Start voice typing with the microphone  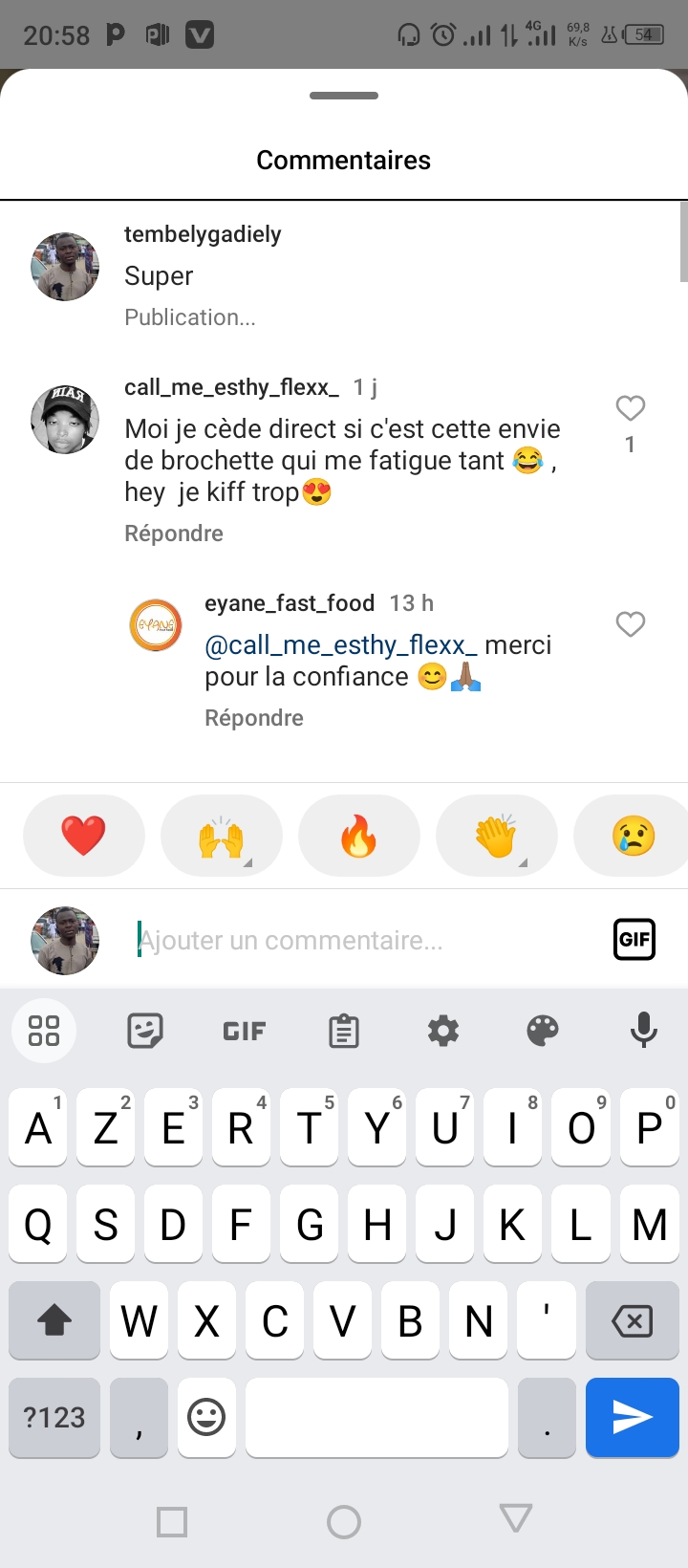(644, 1031)
